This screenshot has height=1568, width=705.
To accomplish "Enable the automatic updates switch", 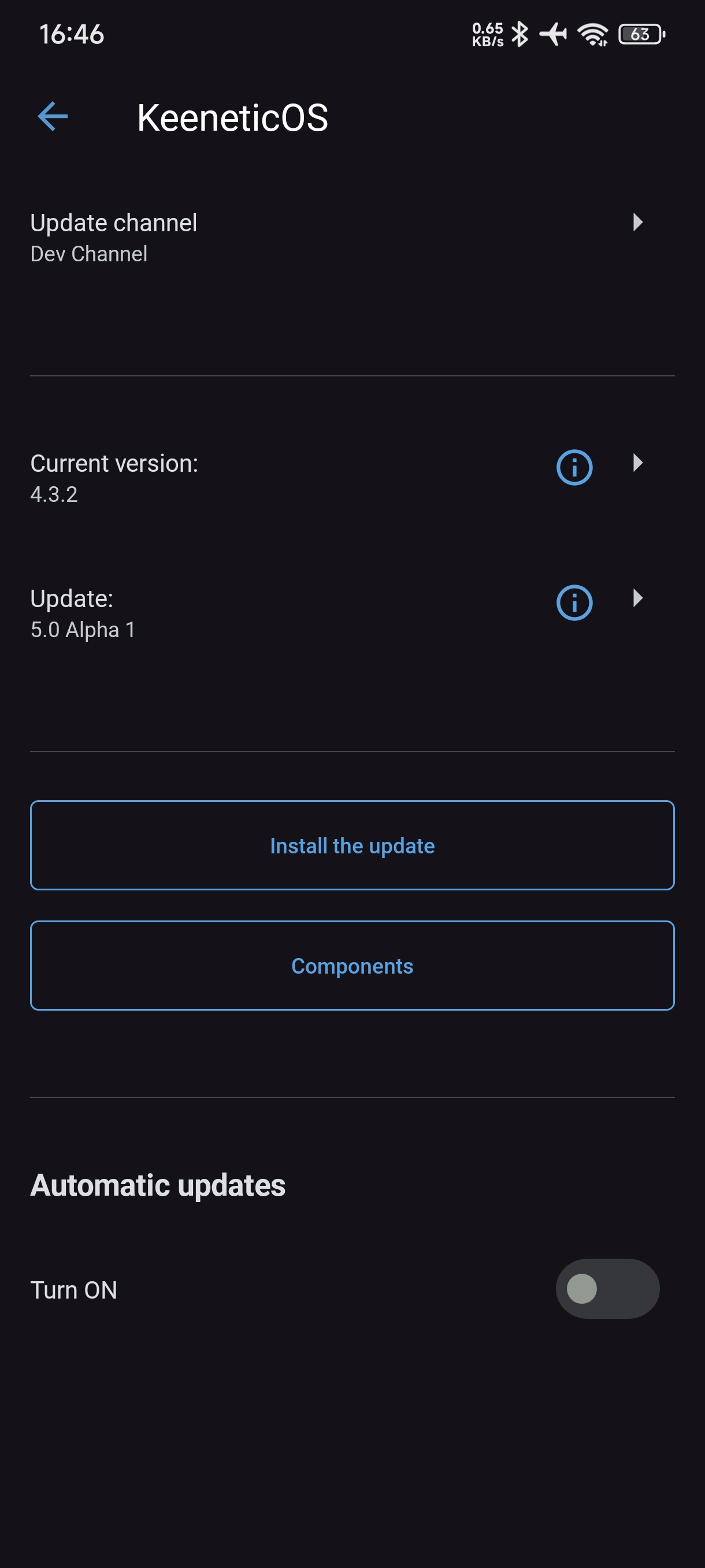I will pyautogui.click(x=607, y=1289).
